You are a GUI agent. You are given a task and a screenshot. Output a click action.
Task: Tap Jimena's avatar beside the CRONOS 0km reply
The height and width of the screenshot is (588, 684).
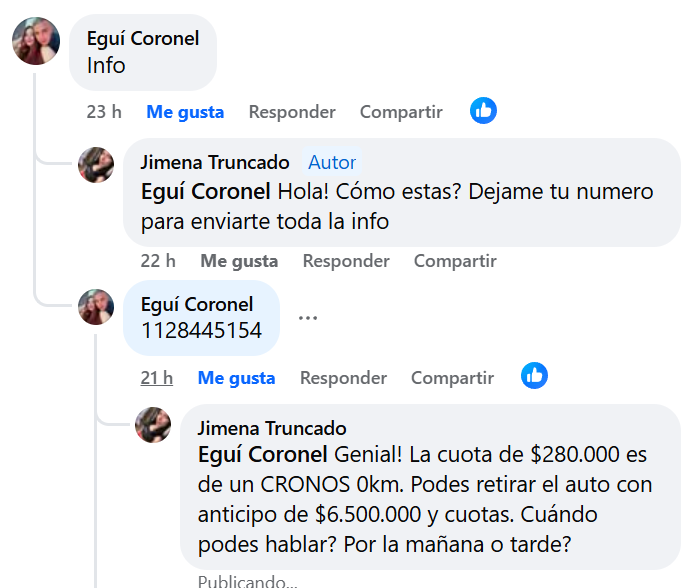click(153, 426)
